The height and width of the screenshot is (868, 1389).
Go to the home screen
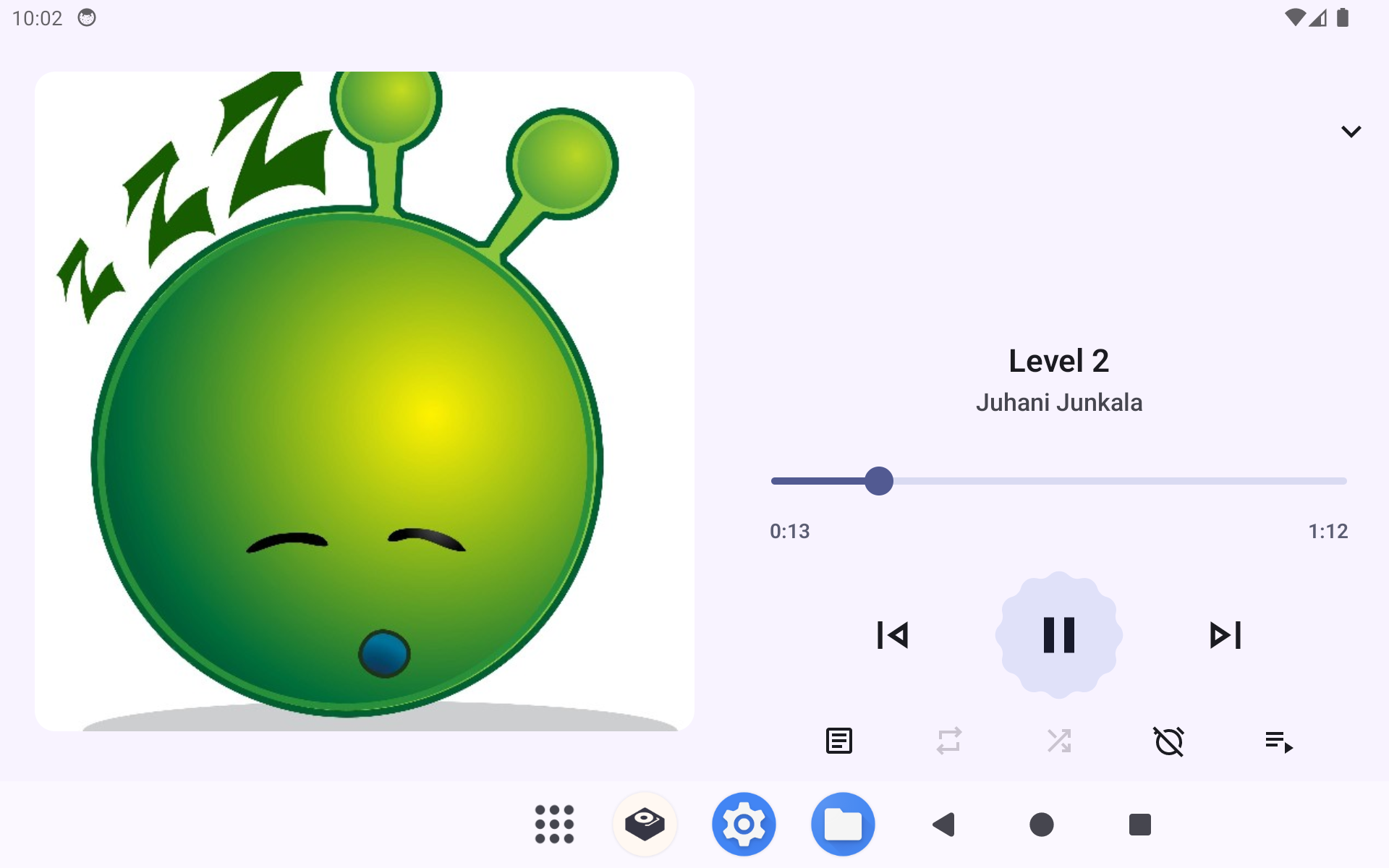(x=1041, y=824)
